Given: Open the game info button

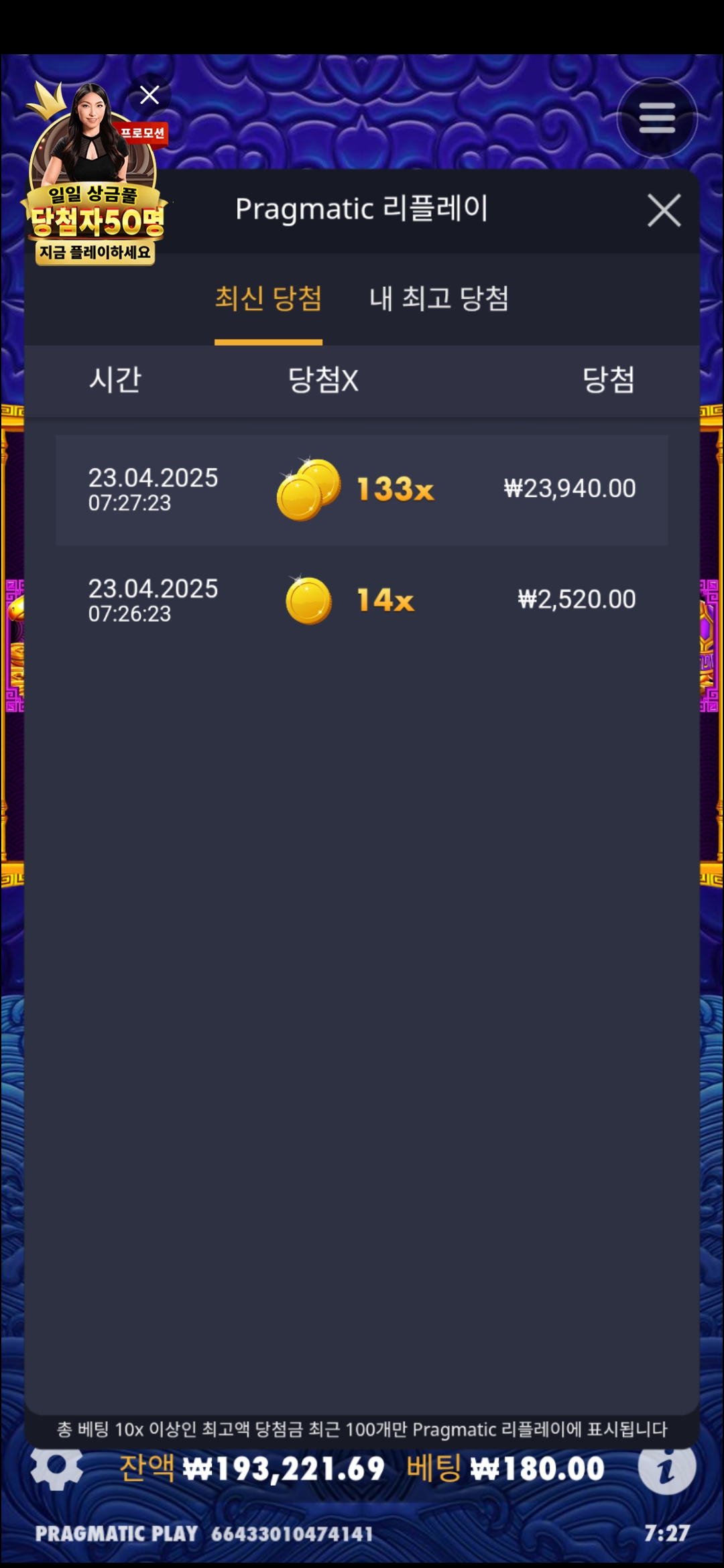Looking at the screenshot, I should point(666,1469).
